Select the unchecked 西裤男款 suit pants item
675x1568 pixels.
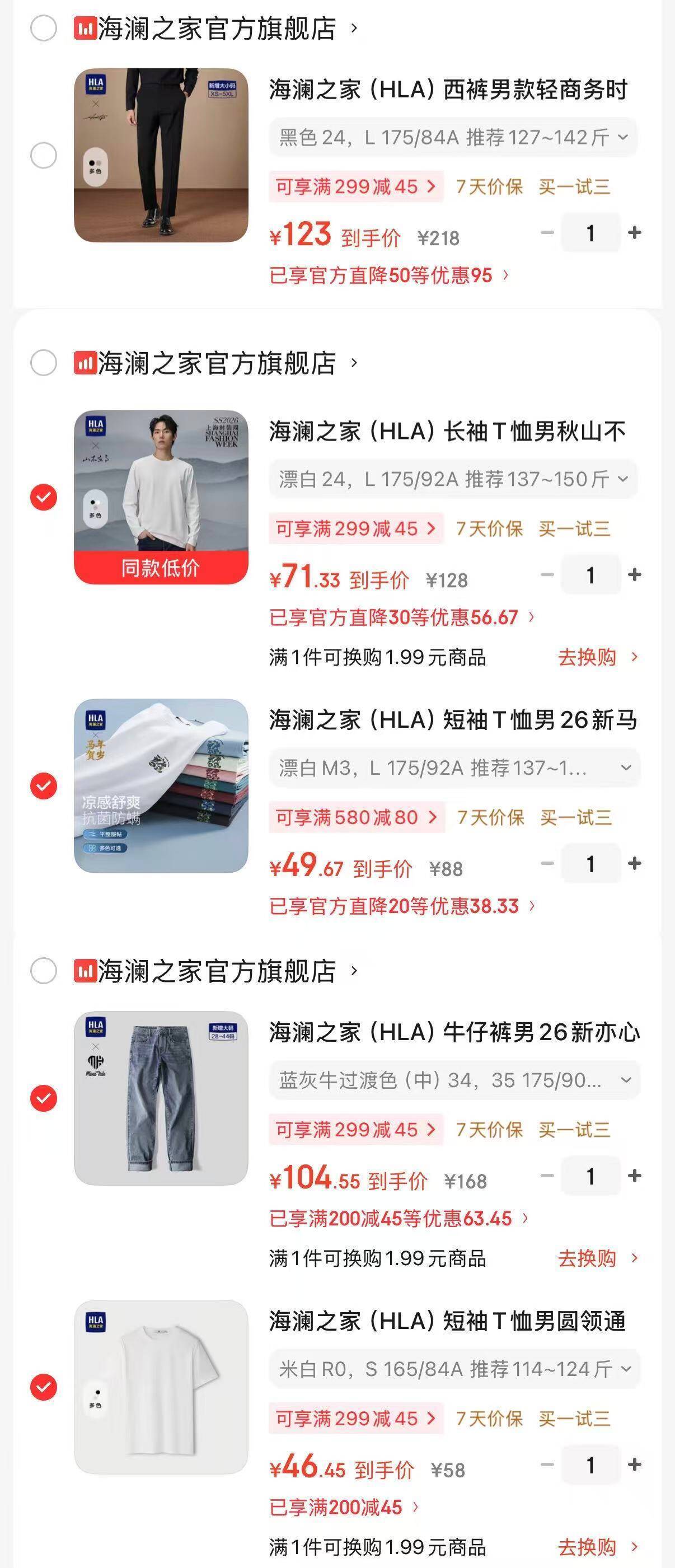44,156
